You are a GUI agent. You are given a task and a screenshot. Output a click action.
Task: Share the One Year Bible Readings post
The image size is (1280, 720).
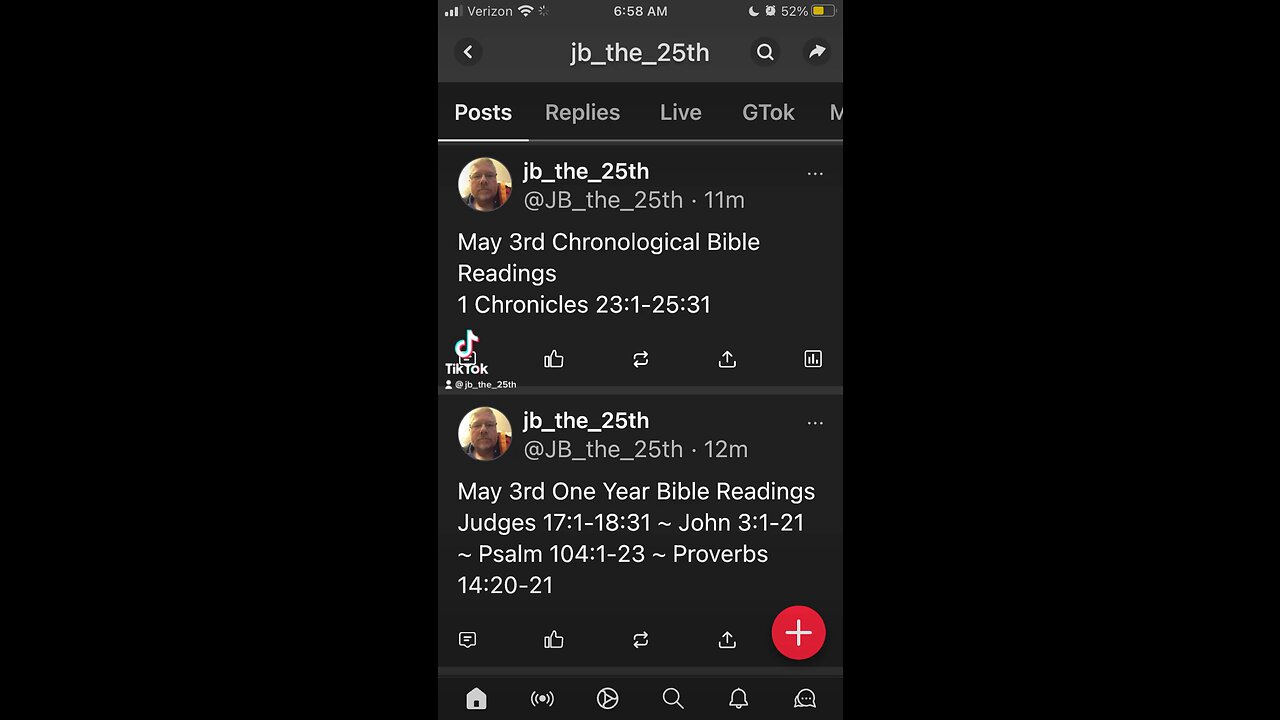[x=727, y=640]
